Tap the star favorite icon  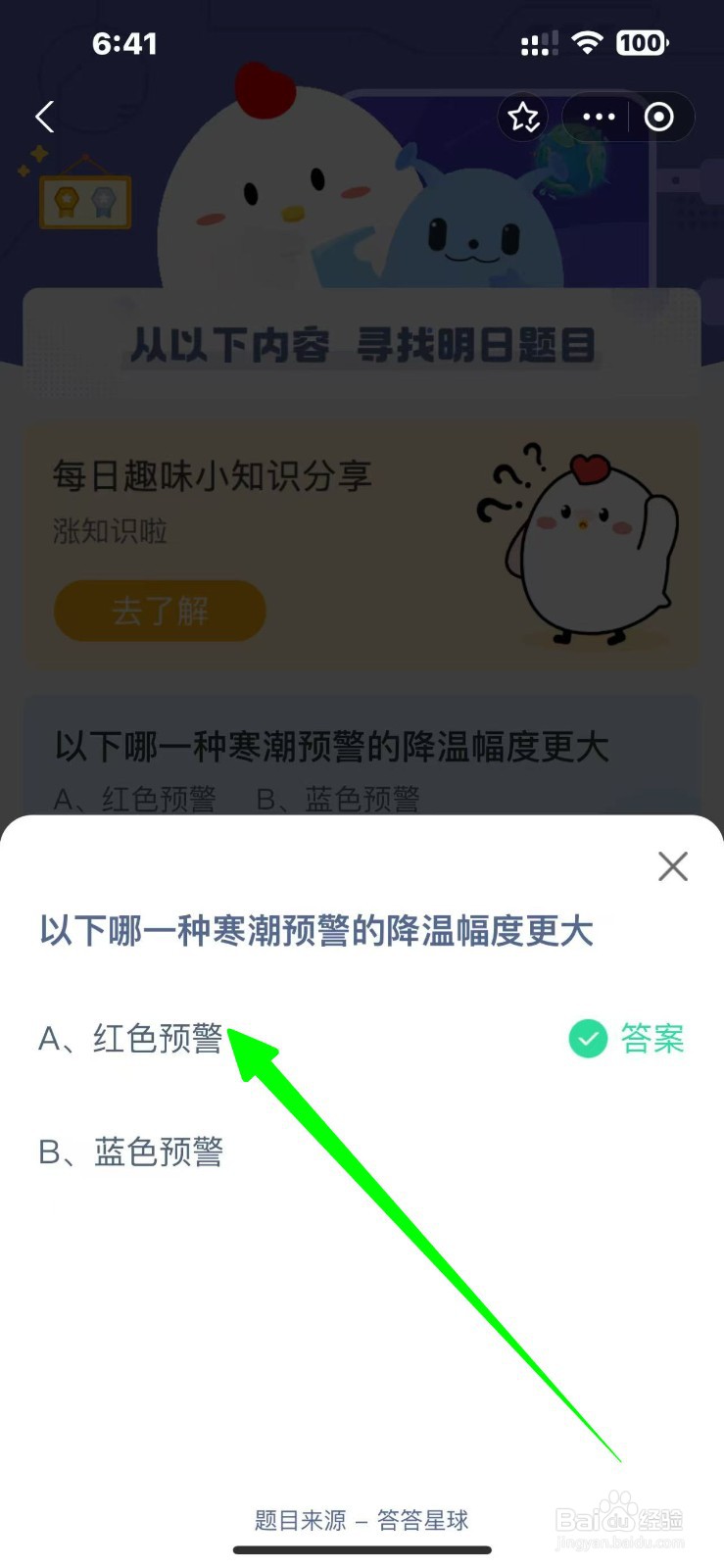click(x=523, y=117)
